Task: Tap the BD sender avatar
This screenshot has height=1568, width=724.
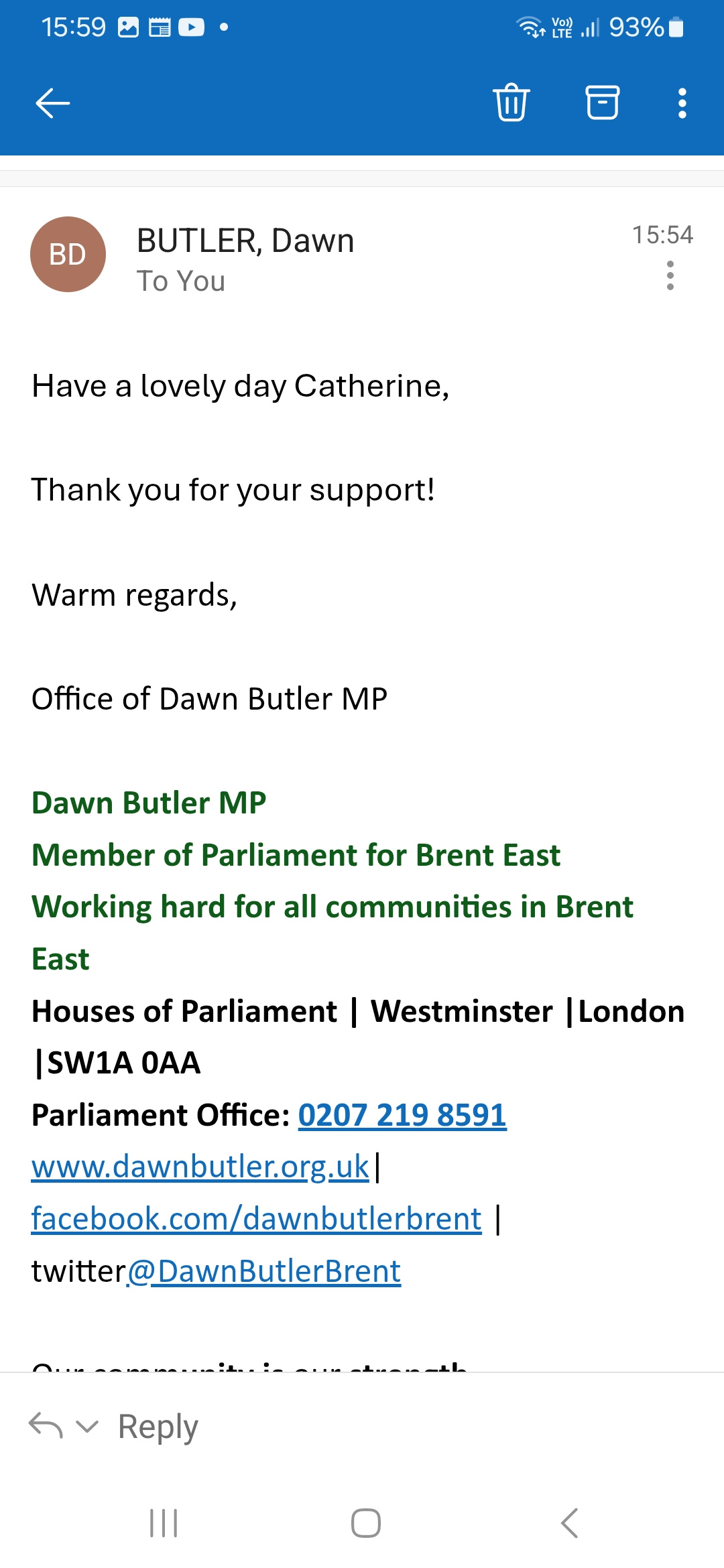Action: pos(68,254)
